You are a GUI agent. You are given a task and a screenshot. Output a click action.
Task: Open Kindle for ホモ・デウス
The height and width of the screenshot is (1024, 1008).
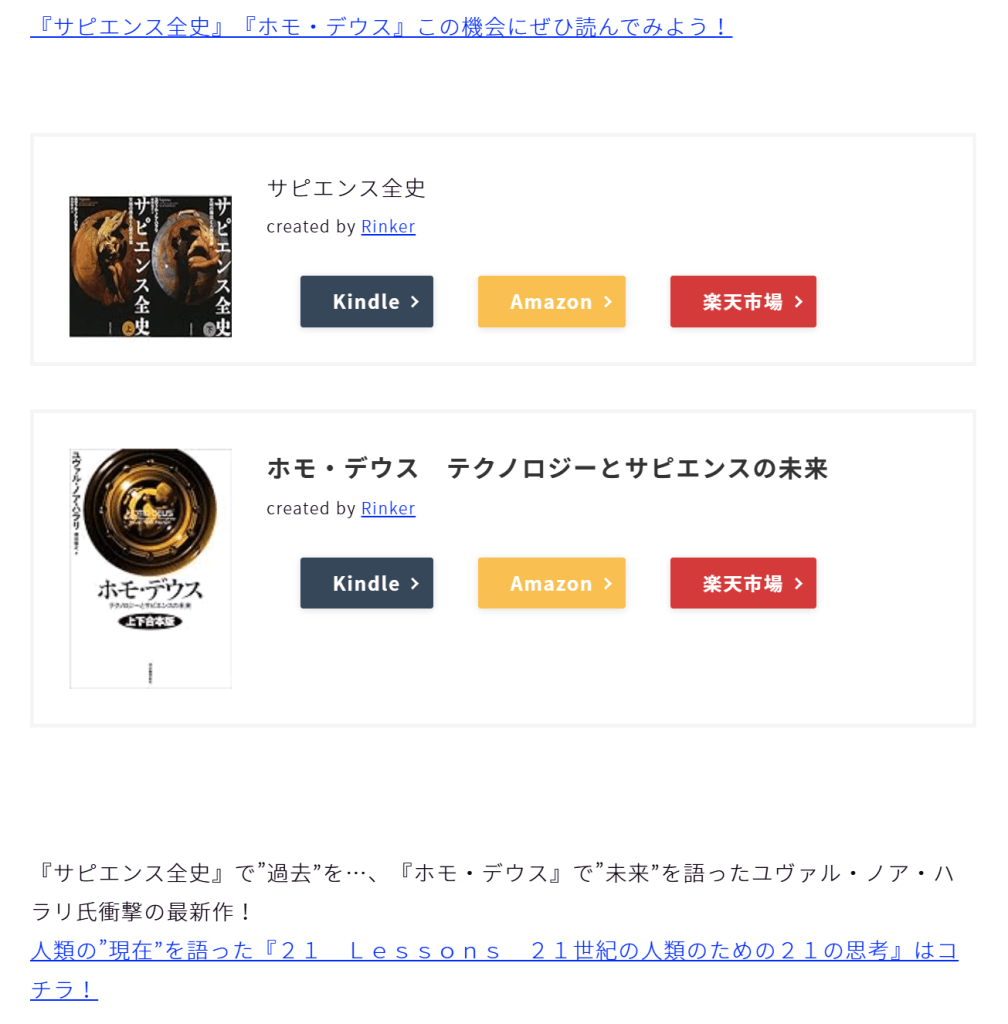click(x=367, y=583)
